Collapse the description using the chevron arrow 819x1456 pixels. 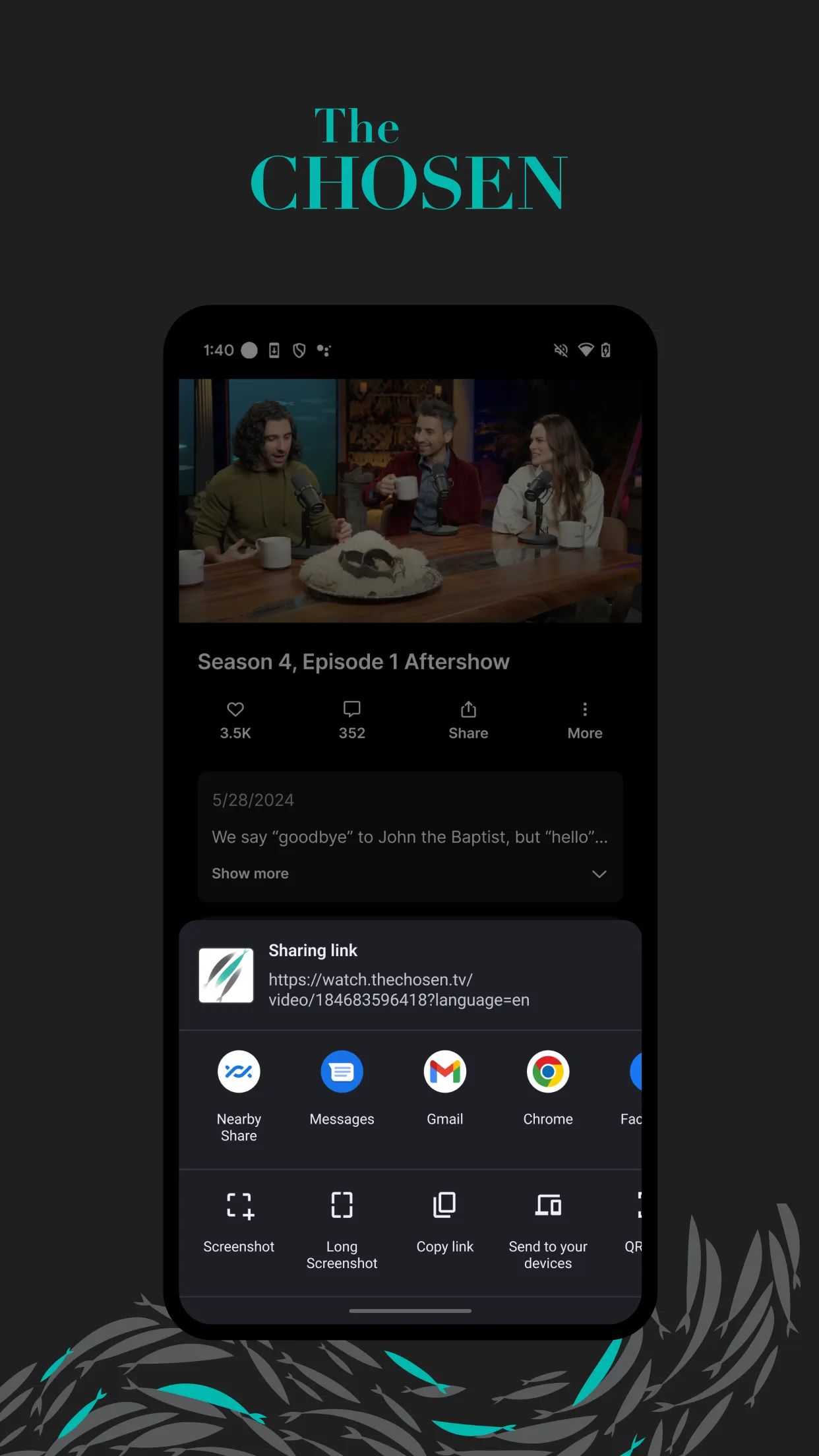click(x=599, y=873)
